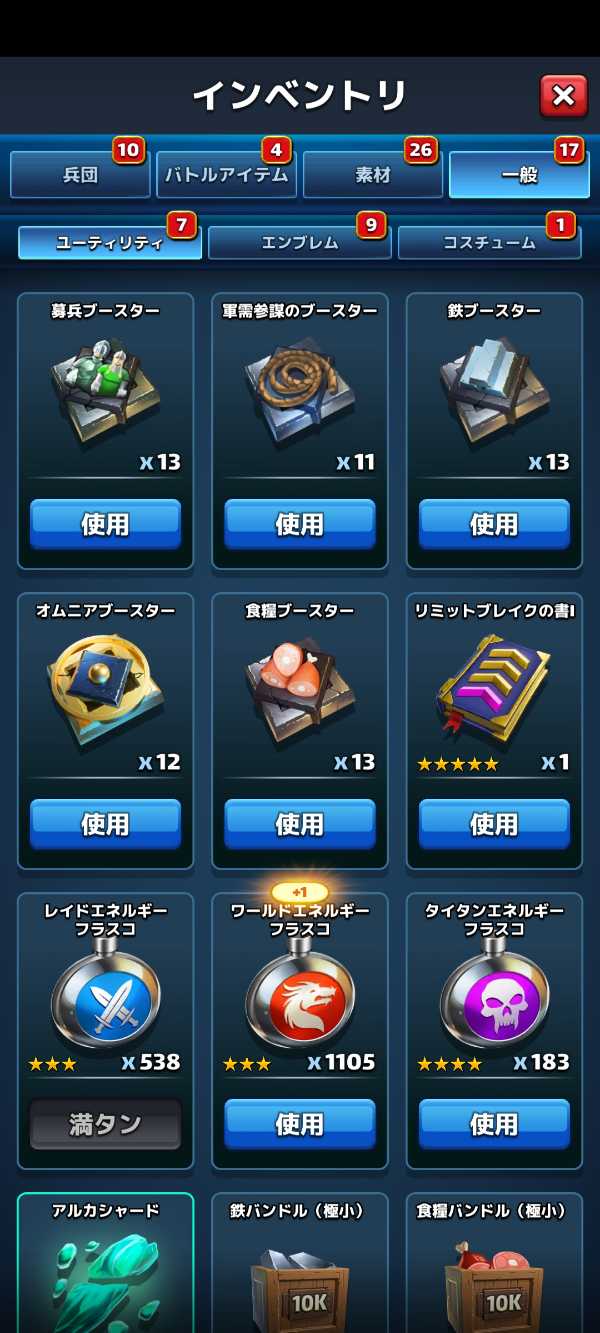Select the 一般 tab
The image size is (600, 1333).
coord(519,175)
